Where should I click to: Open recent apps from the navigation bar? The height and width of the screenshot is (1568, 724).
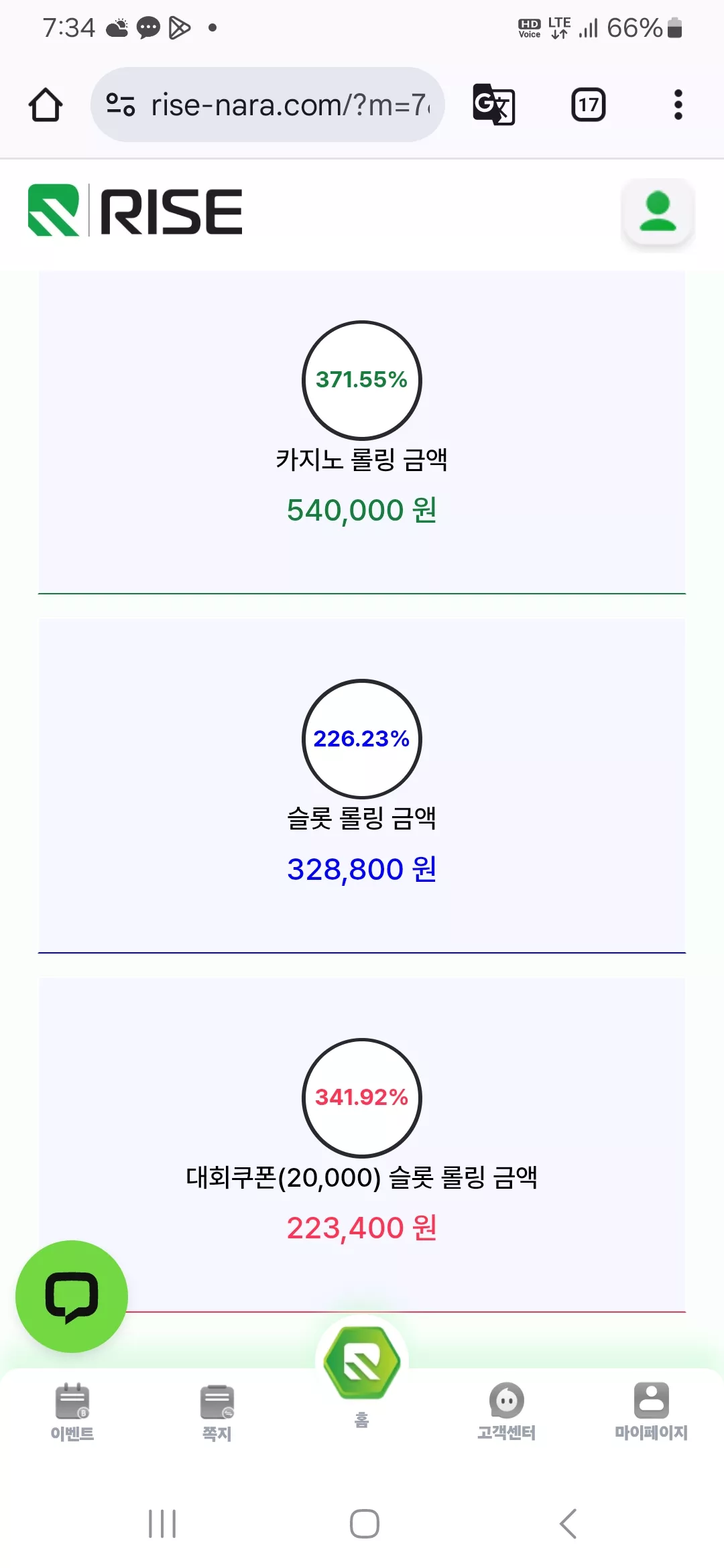(x=162, y=1524)
